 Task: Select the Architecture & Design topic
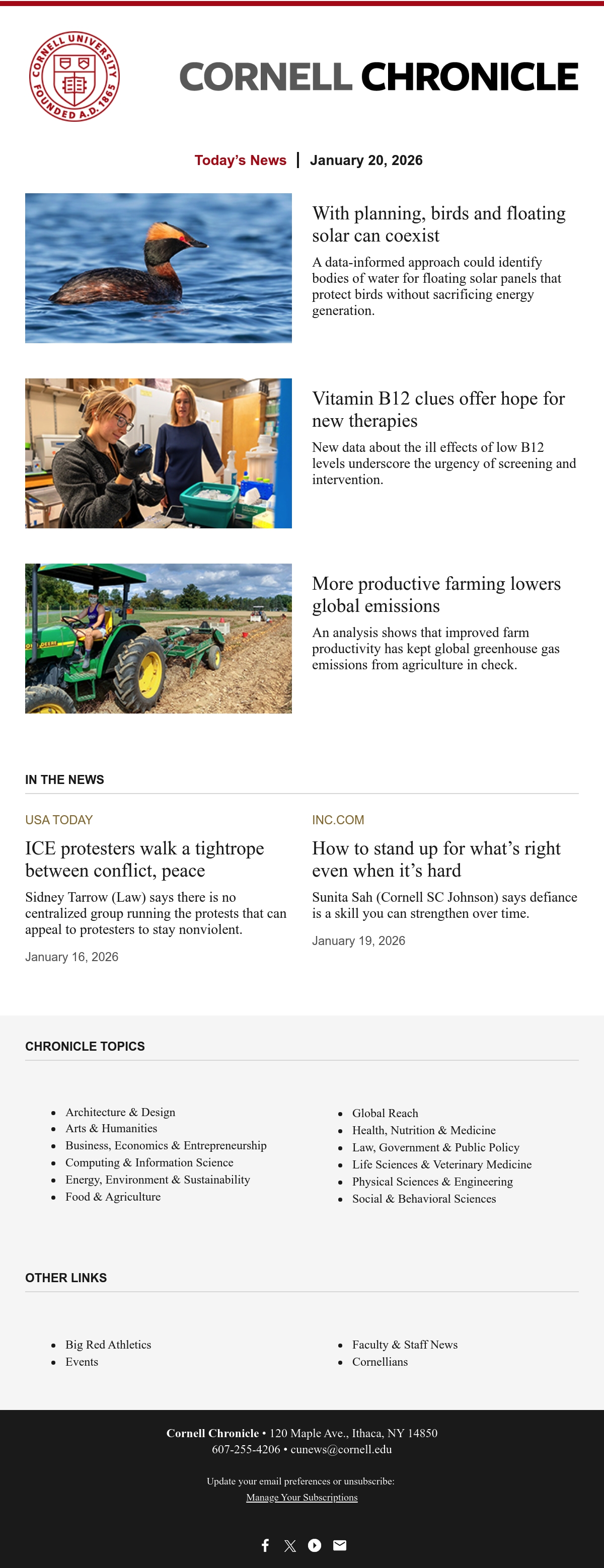point(120,1112)
